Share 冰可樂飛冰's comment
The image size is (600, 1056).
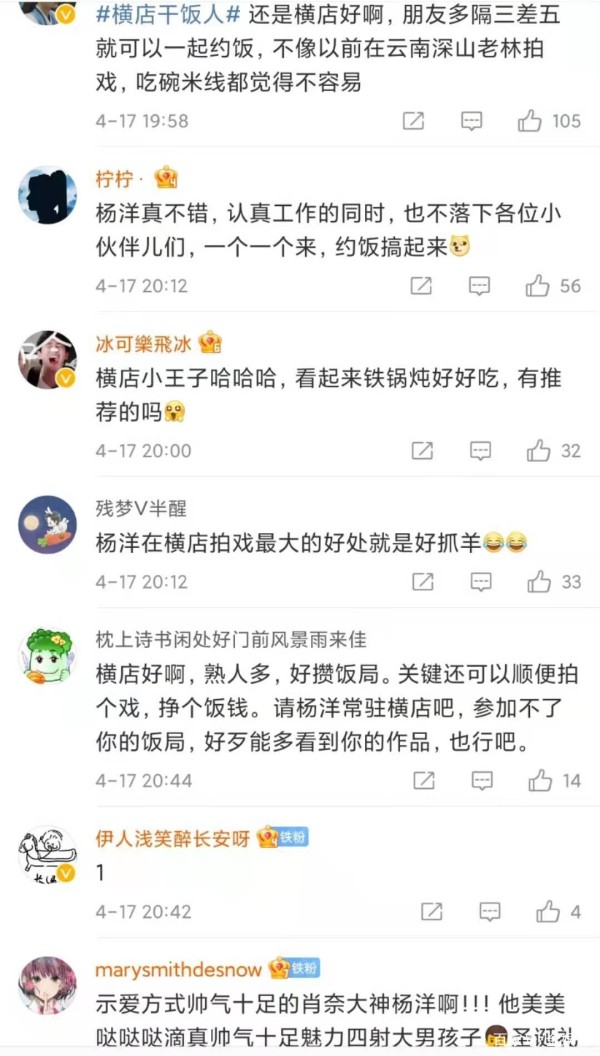[422, 451]
